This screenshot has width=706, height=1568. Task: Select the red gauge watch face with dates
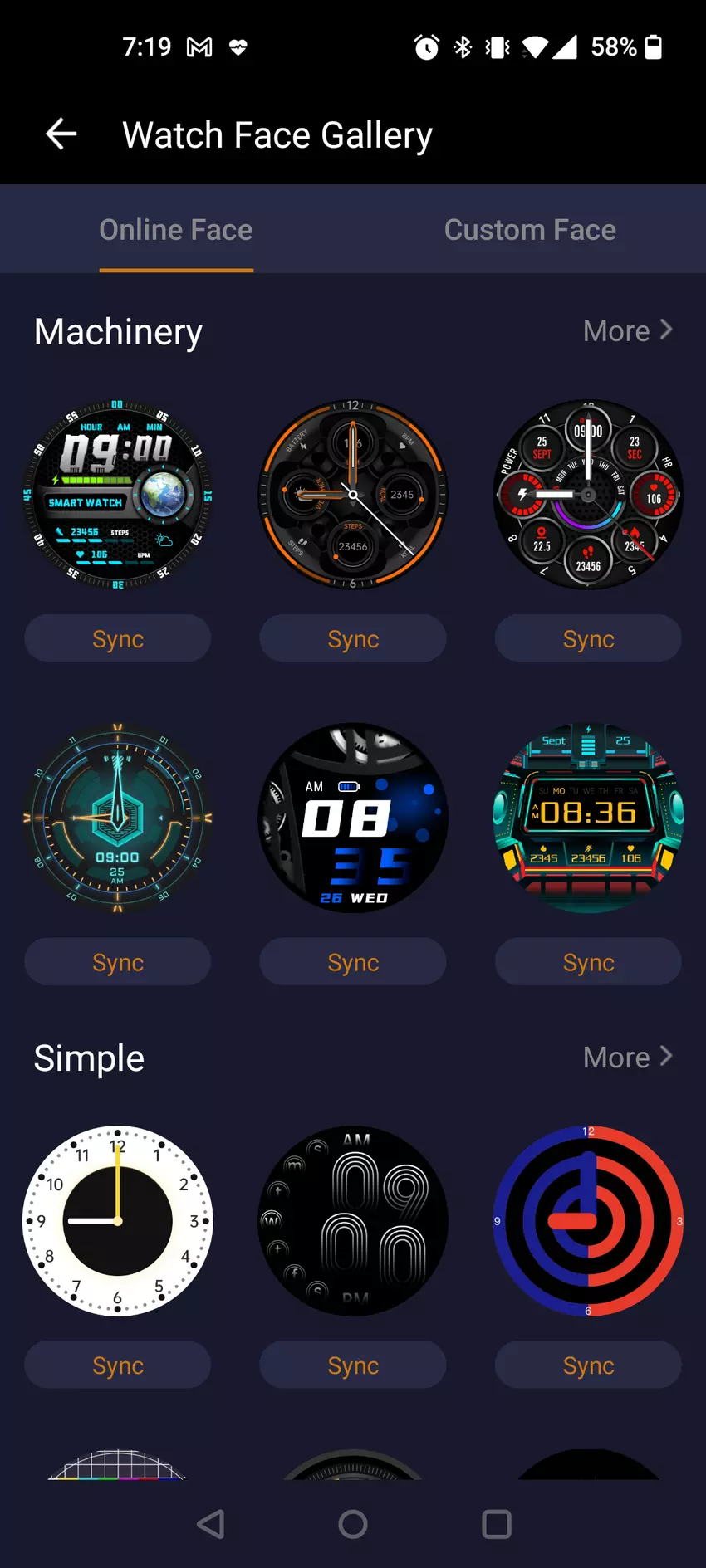pos(588,494)
